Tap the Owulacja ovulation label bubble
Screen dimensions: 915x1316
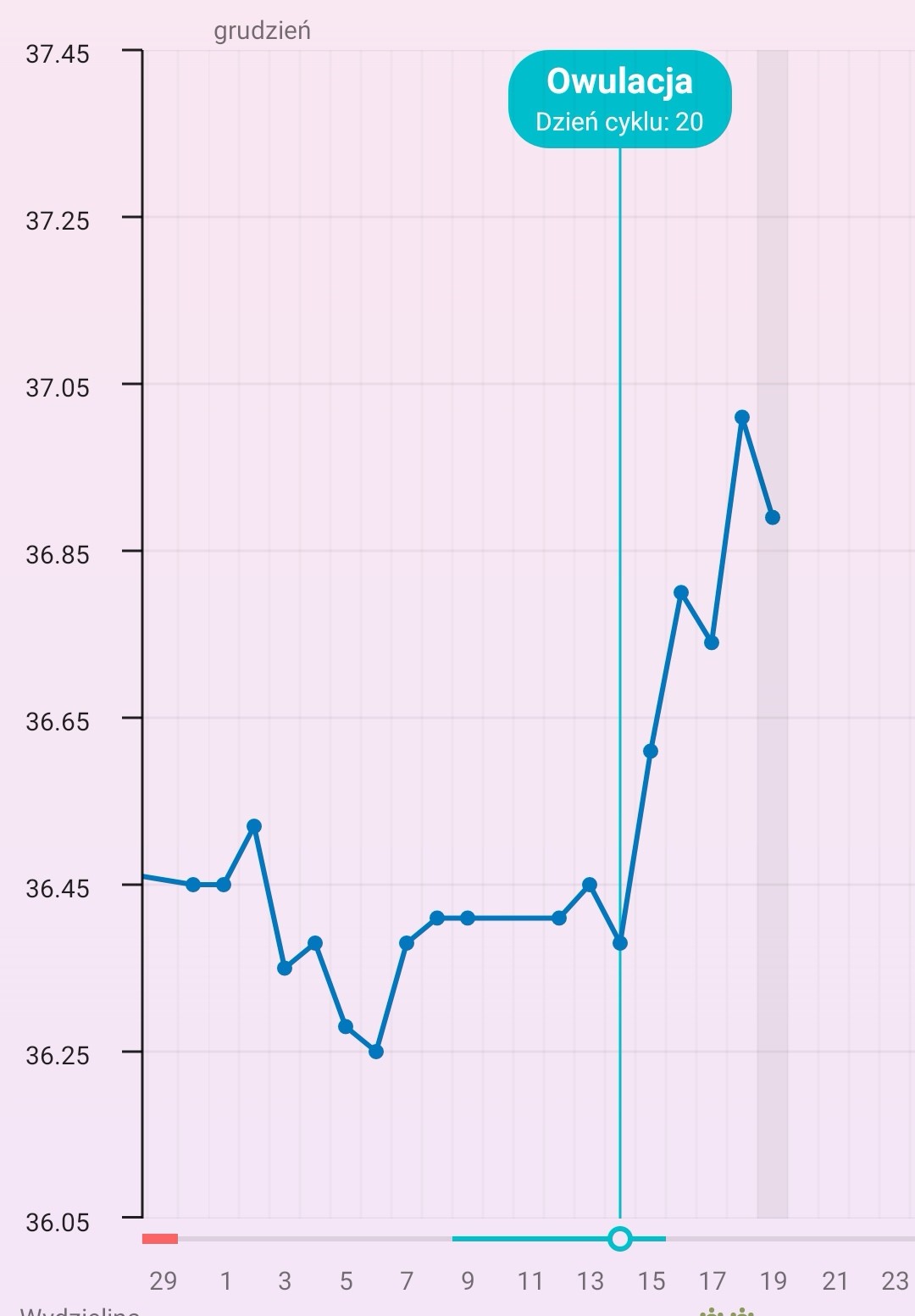point(619,99)
